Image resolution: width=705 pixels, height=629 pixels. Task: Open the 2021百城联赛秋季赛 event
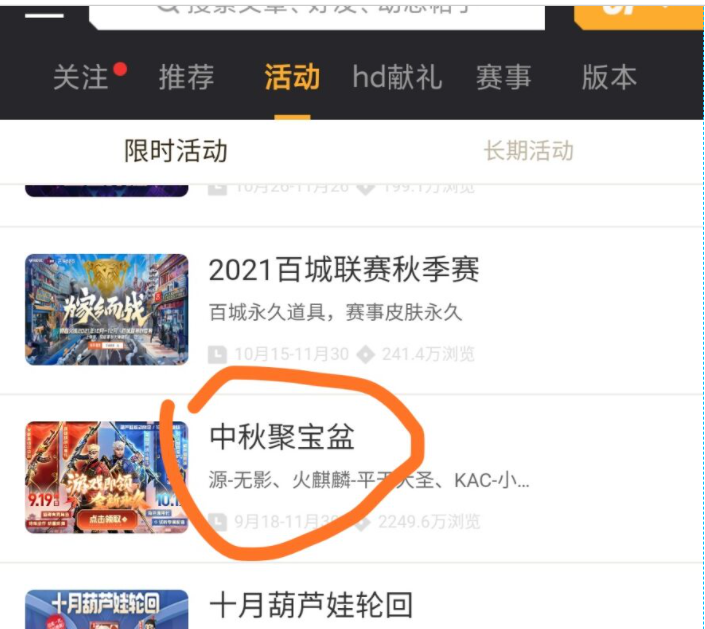[344, 270]
